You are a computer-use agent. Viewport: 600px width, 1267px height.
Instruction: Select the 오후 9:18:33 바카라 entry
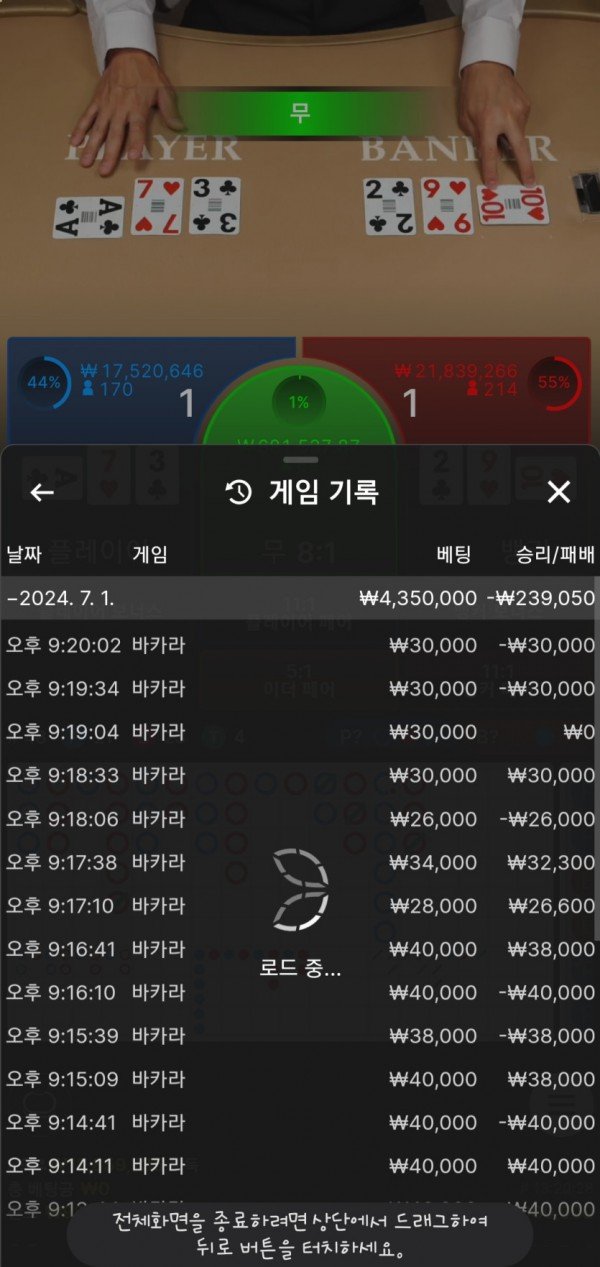(x=300, y=775)
